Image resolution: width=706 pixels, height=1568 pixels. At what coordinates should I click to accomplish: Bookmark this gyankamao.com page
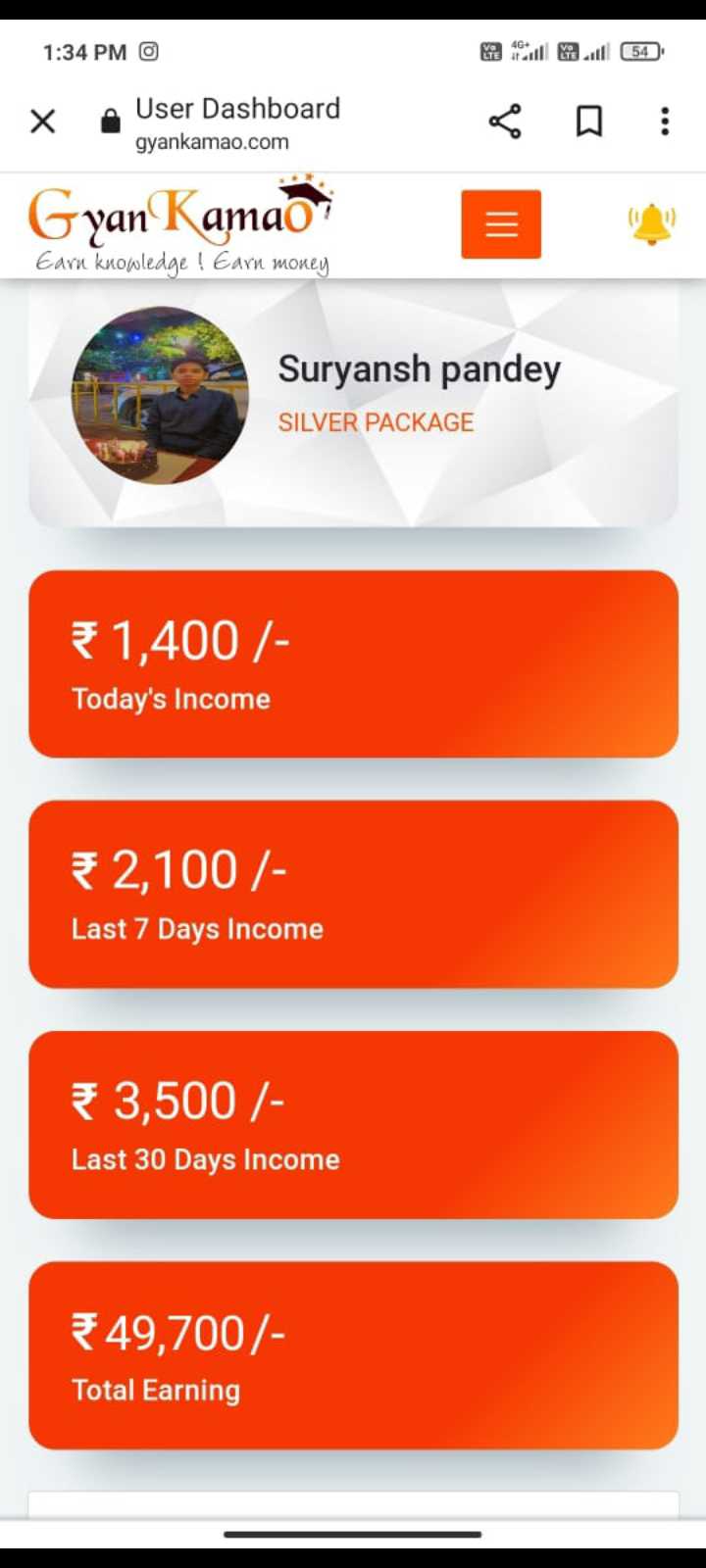[589, 122]
